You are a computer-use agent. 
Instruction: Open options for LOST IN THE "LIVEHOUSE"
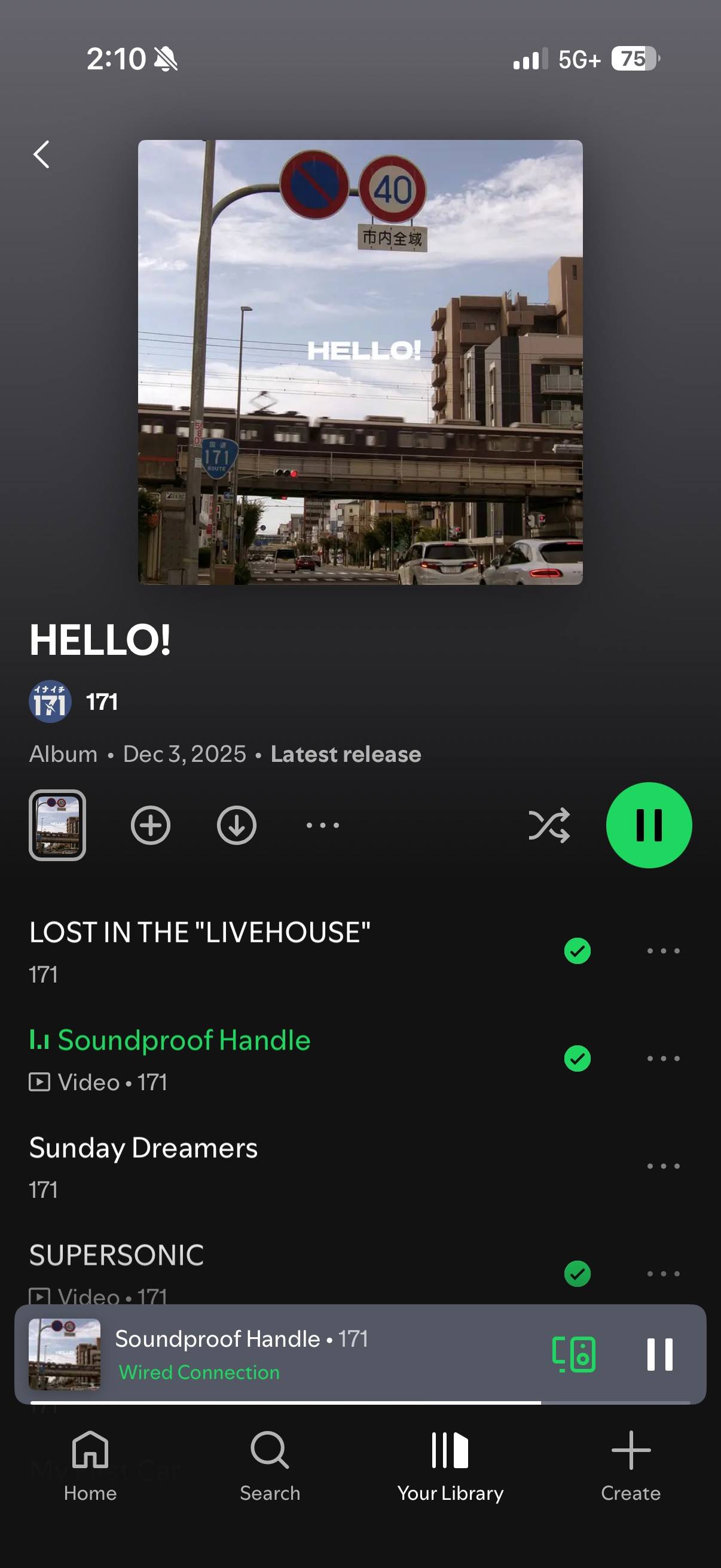click(663, 950)
